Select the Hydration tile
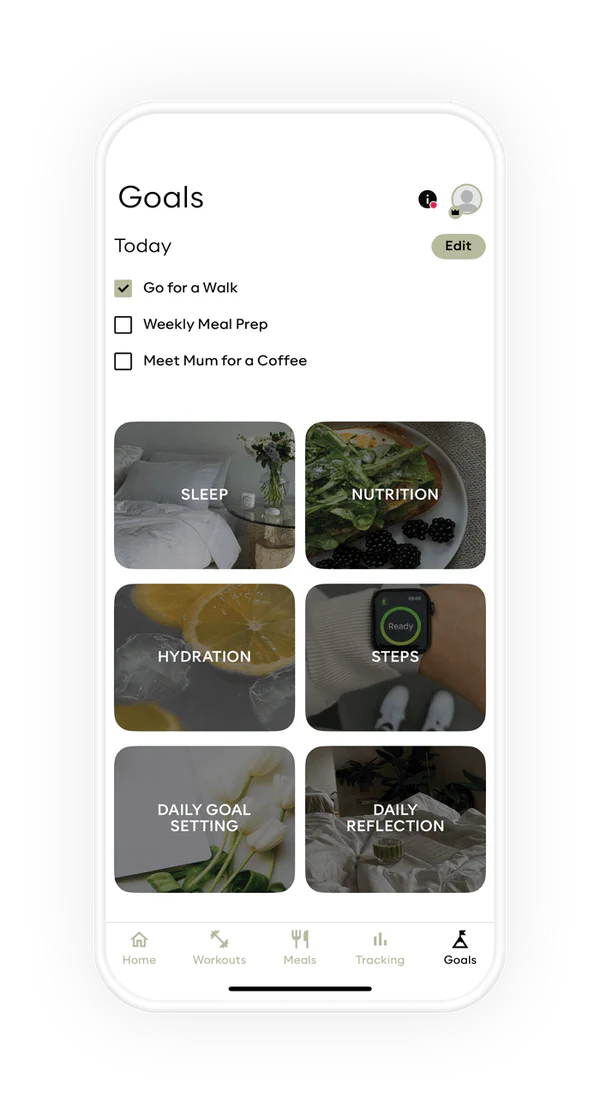The height and width of the screenshot is (1114, 600). click(204, 657)
